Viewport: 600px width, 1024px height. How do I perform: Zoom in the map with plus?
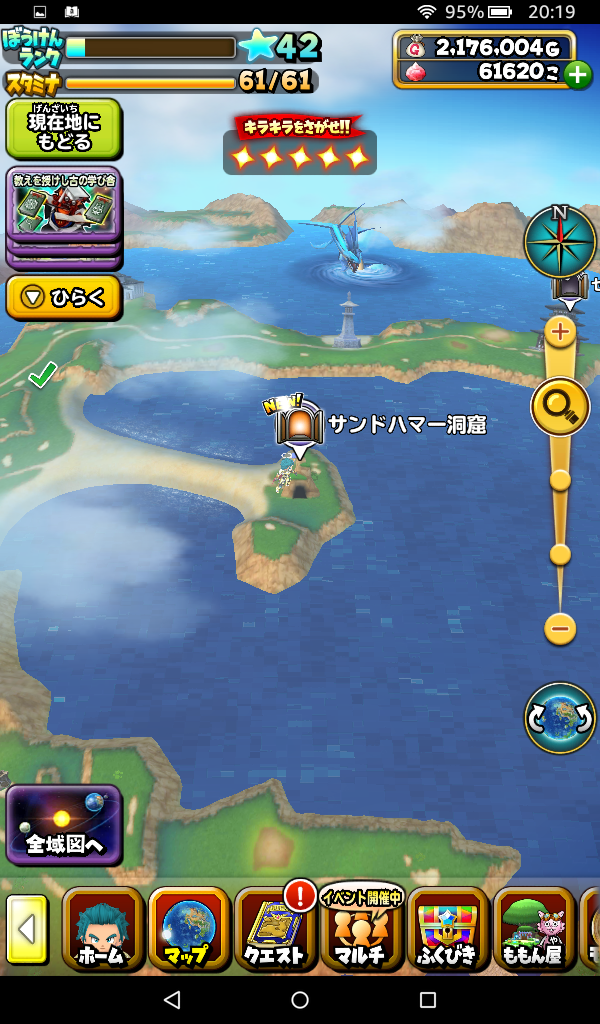pyautogui.click(x=560, y=331)
